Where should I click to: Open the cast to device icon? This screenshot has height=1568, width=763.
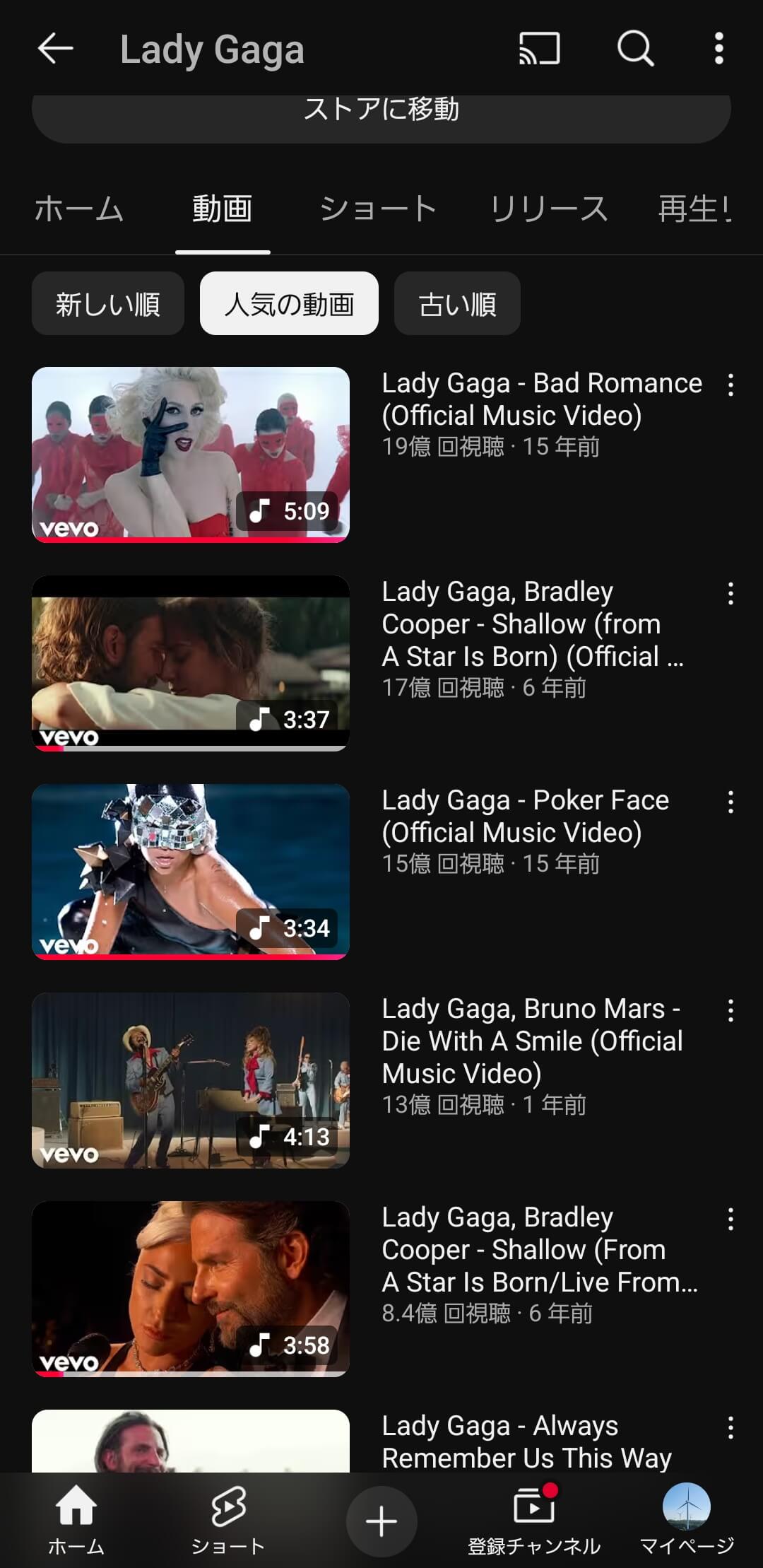tap(539, 49)
